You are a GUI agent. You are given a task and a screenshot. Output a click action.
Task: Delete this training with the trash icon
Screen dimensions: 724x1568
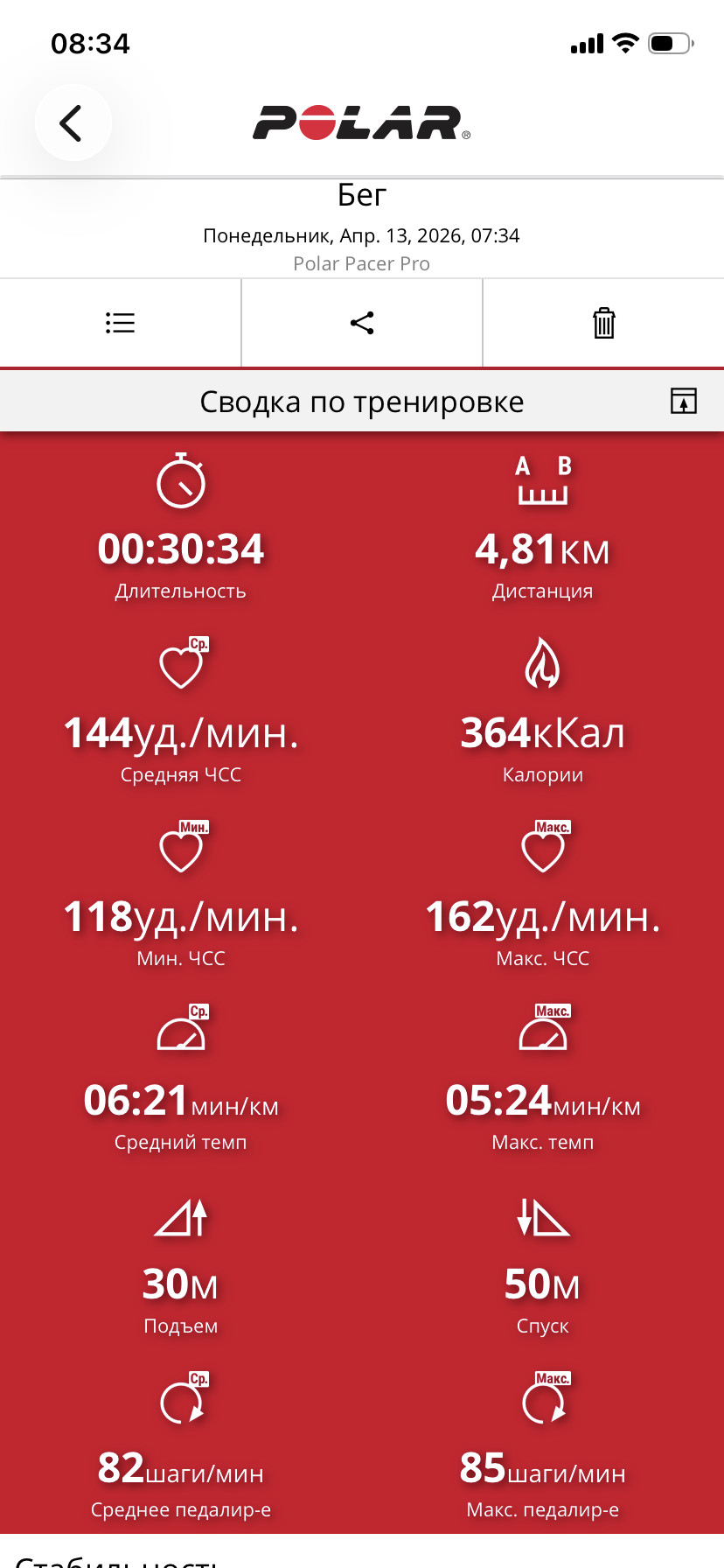pos(604,323)
